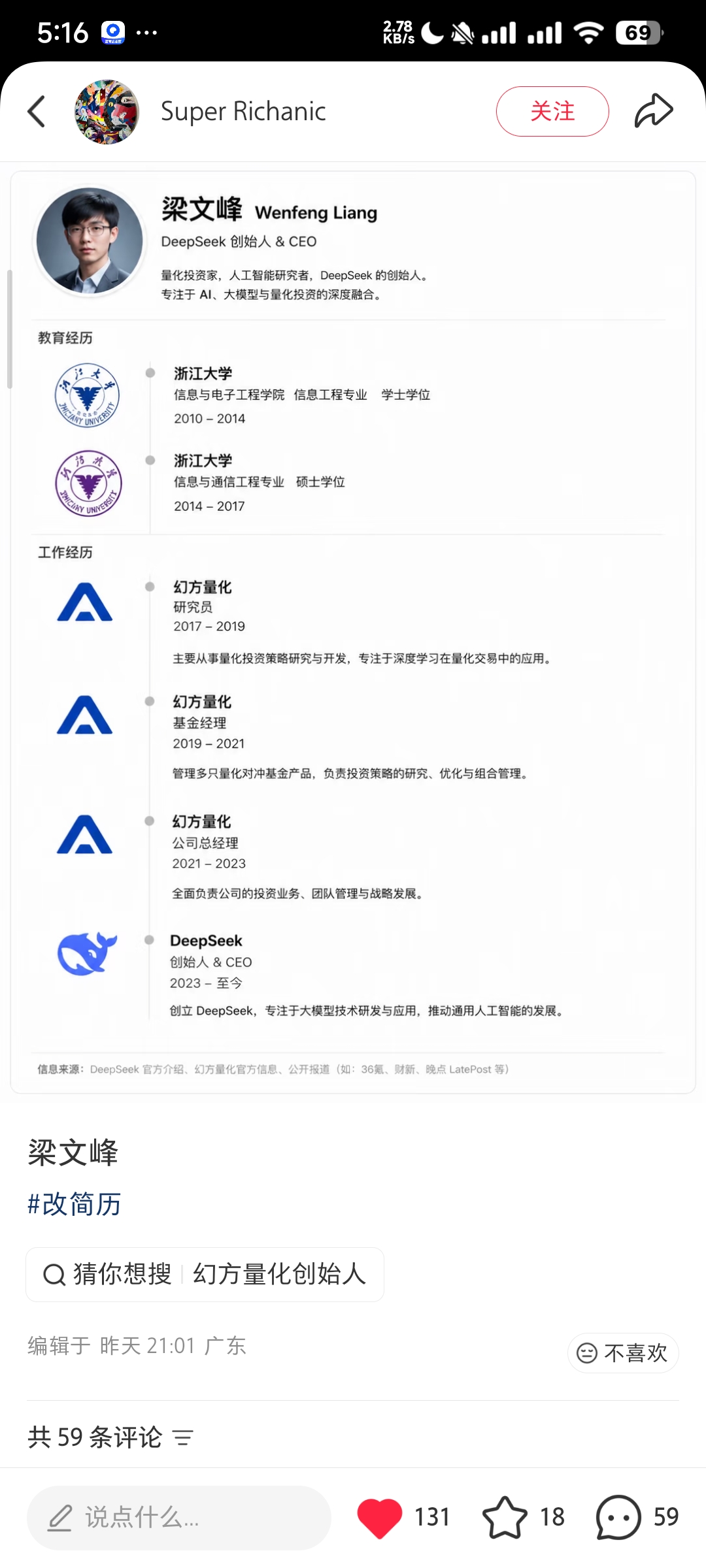Open comment sorting next to 共59条评论
This screenshot has height=1568, width=706.
[x=183, y=1437]
